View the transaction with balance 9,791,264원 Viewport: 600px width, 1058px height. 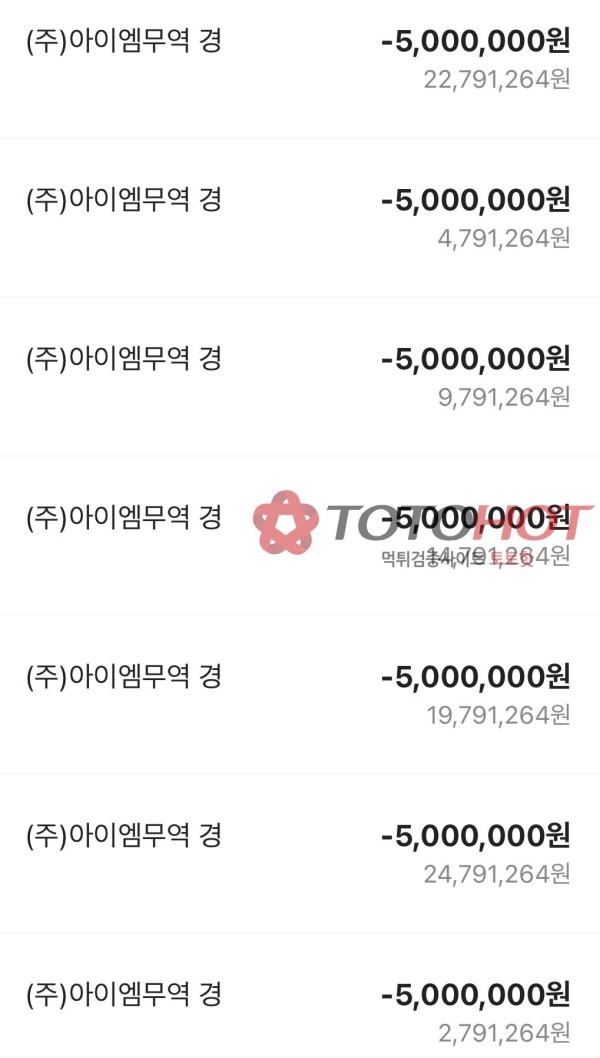tap(300, 376)
